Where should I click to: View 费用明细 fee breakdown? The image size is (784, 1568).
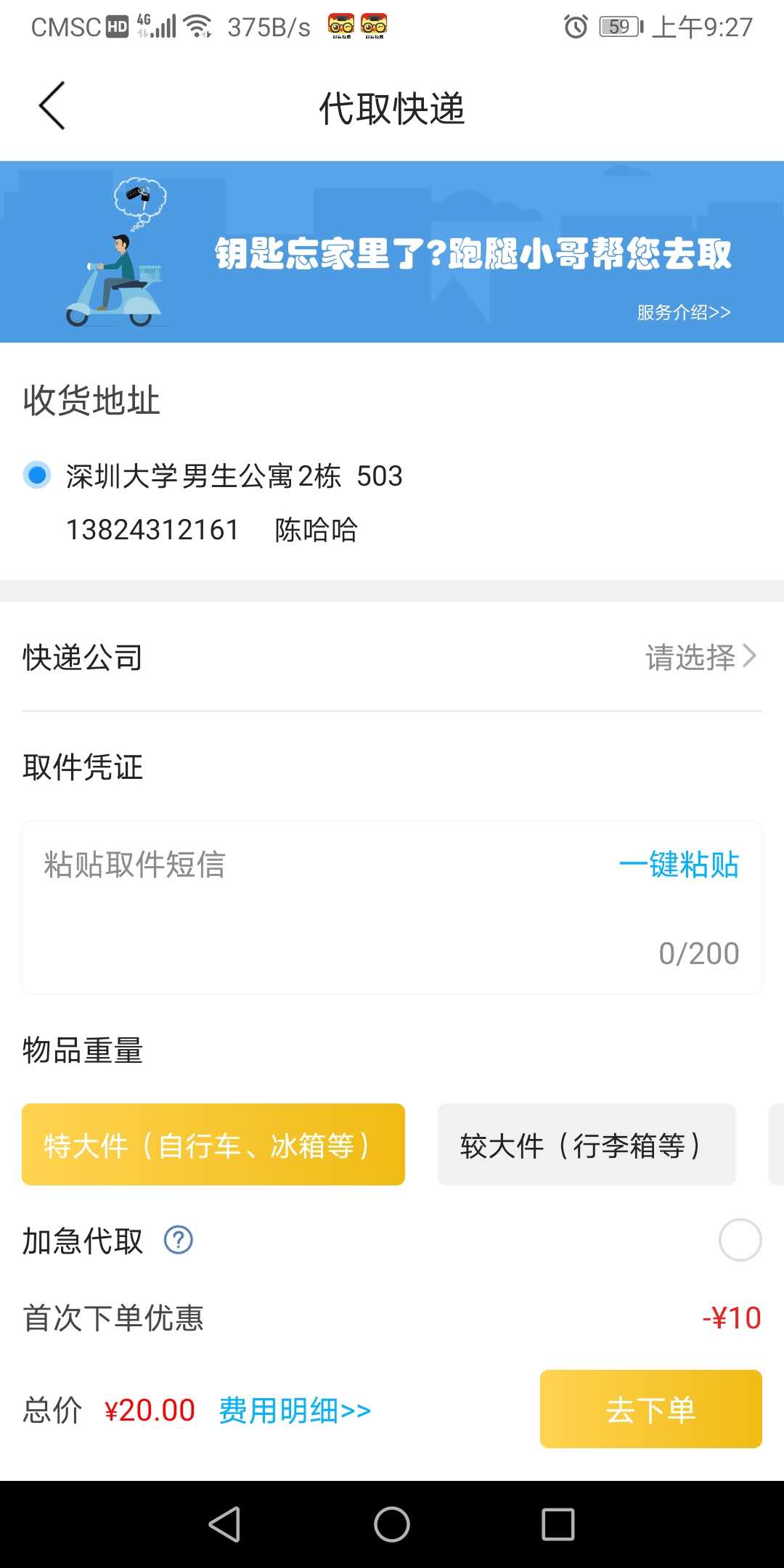coord(295,1410)
